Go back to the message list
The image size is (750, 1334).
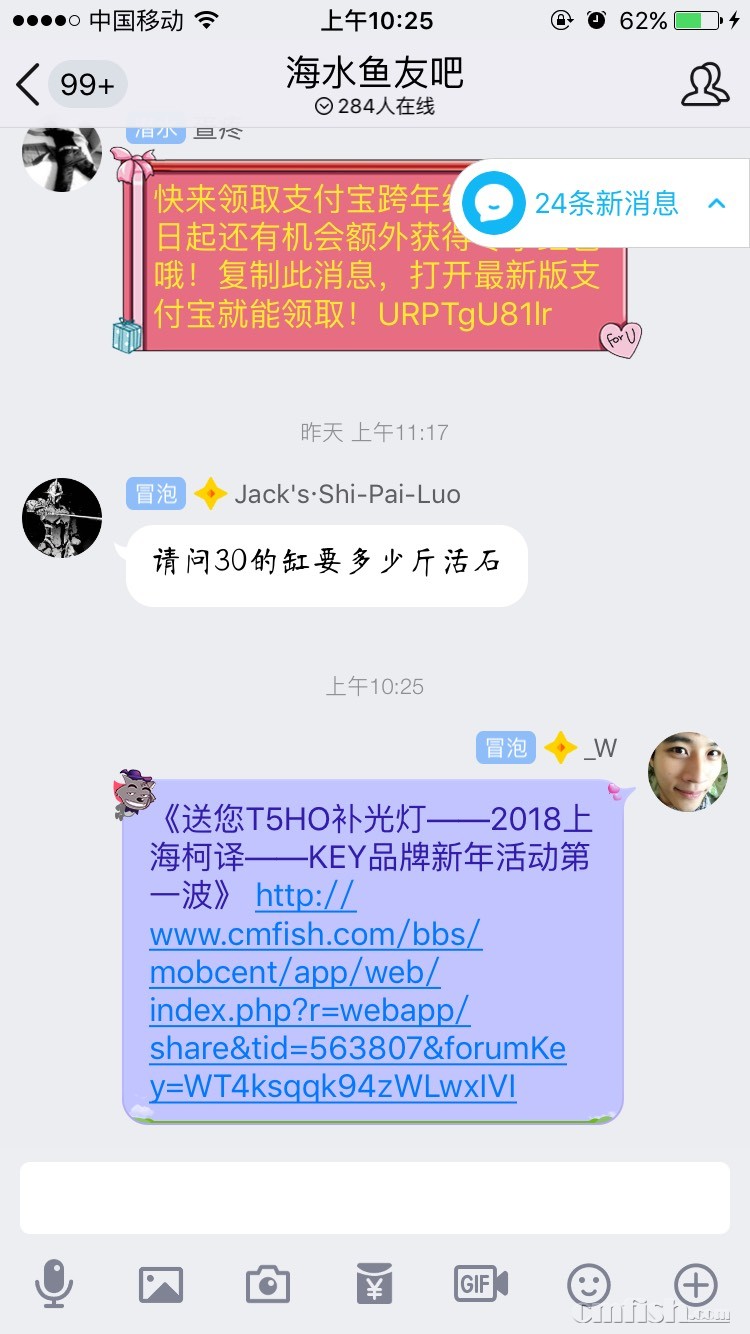click(x=30, y=85)
